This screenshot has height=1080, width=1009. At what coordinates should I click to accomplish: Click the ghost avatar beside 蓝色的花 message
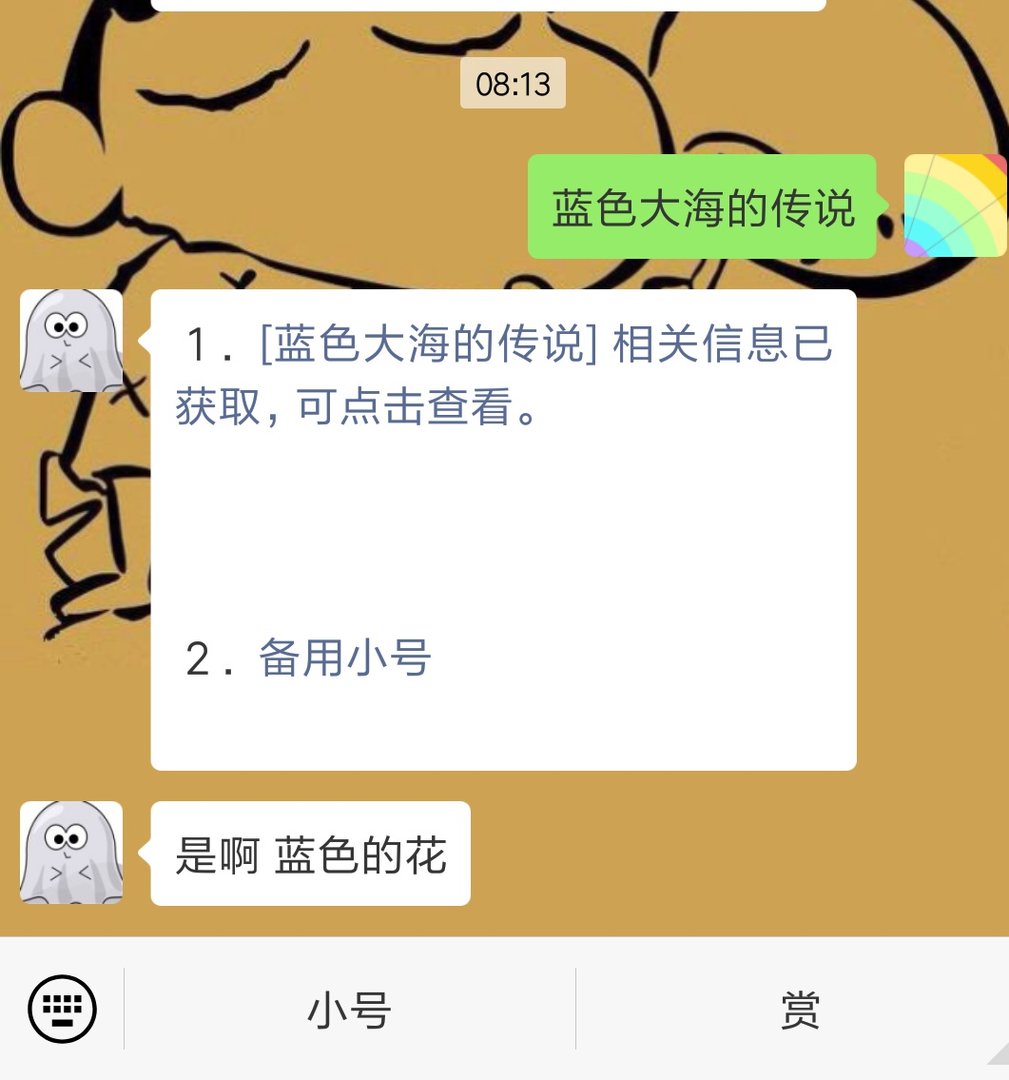(72, 855)
